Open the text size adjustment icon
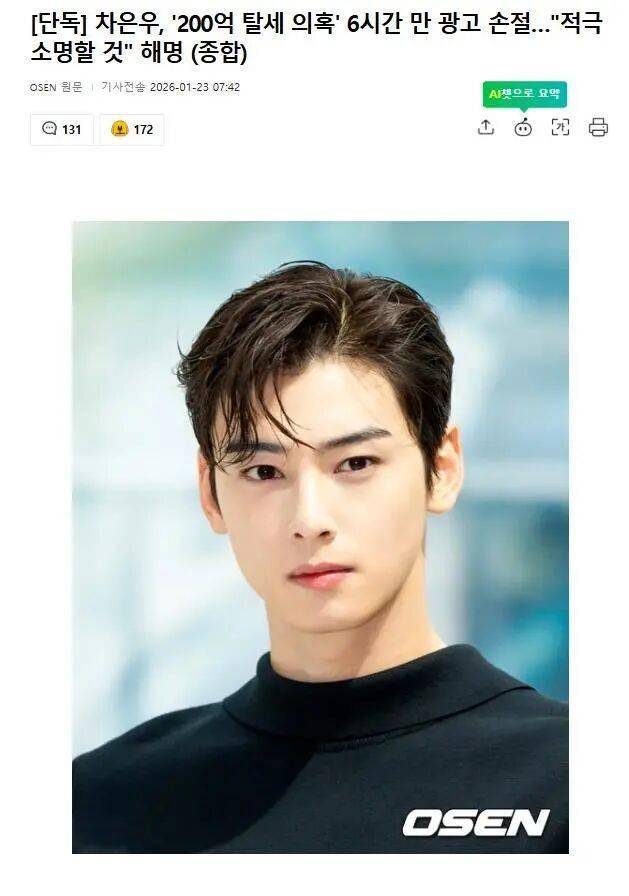 [x=560, y=127]
